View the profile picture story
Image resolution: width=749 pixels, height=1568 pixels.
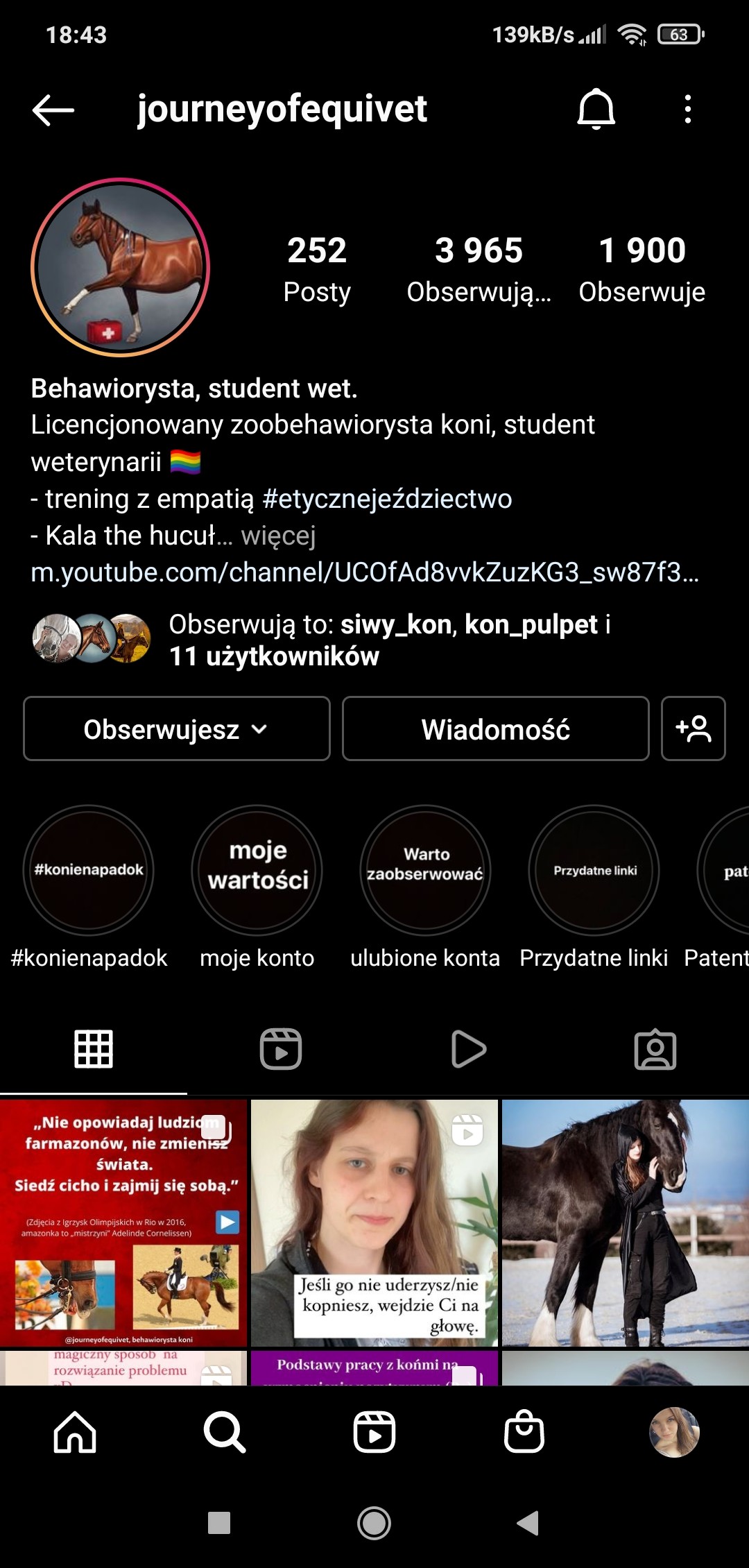(x=121, y=268)
